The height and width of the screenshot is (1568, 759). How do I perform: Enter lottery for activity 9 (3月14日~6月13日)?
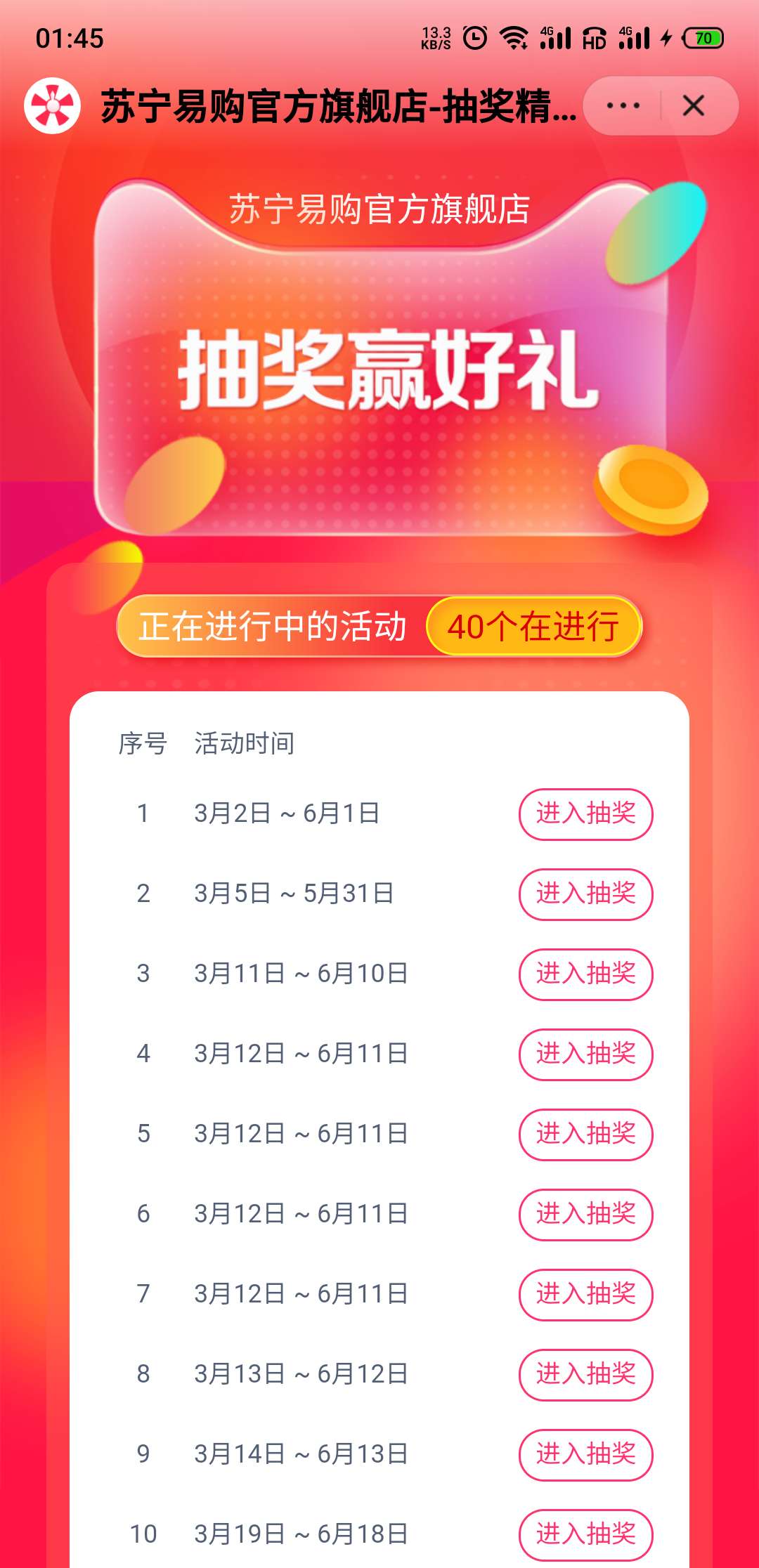tap(585, 1455)
